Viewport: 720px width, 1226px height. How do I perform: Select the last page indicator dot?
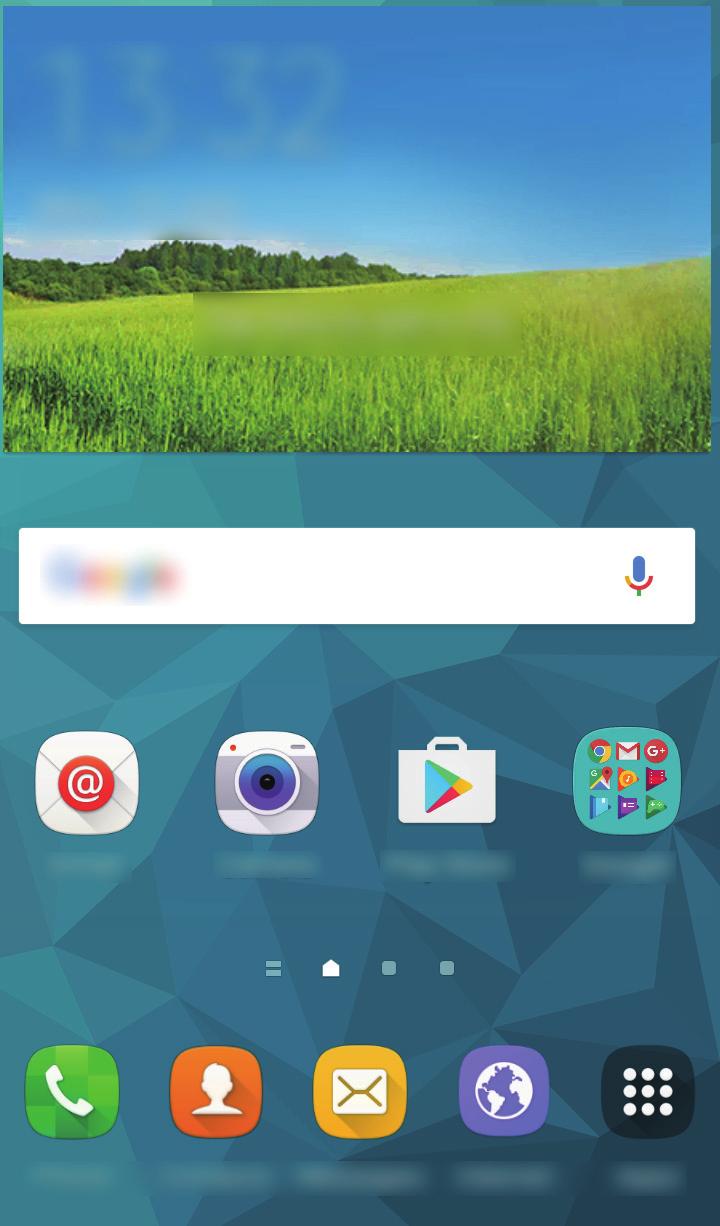447,968
